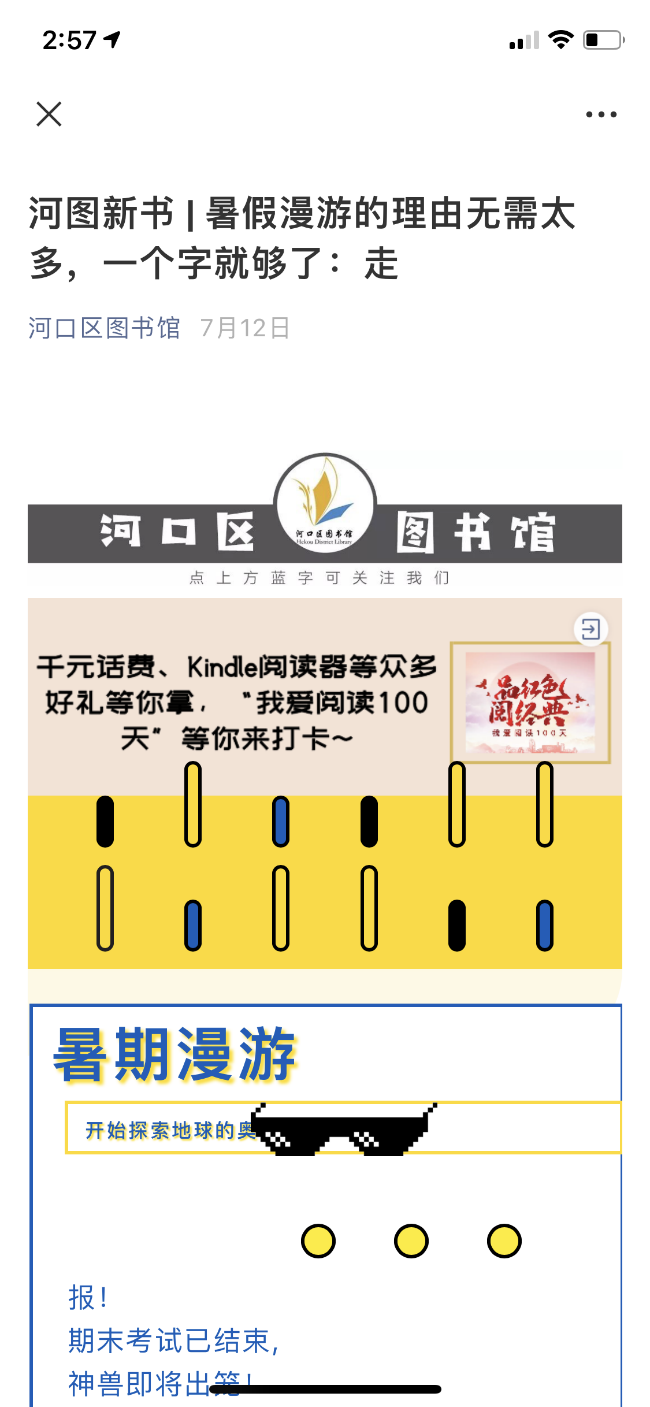Open 河口区图书馆 account link
The height and width of the screenshot is (1407, 650).
pyautogui.click(x=104, y=328)
